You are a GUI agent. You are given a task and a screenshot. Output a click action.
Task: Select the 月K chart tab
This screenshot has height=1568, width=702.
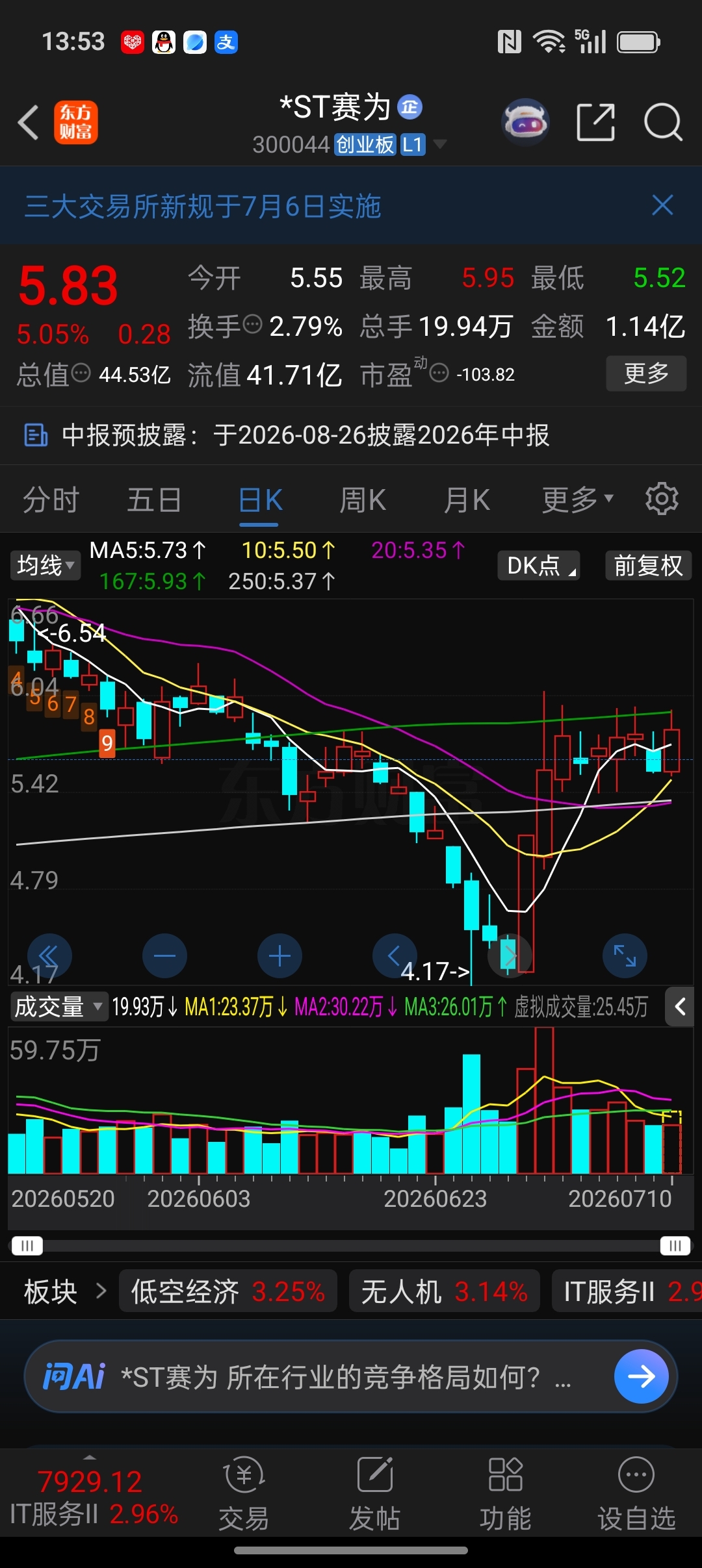pos(467,500)
